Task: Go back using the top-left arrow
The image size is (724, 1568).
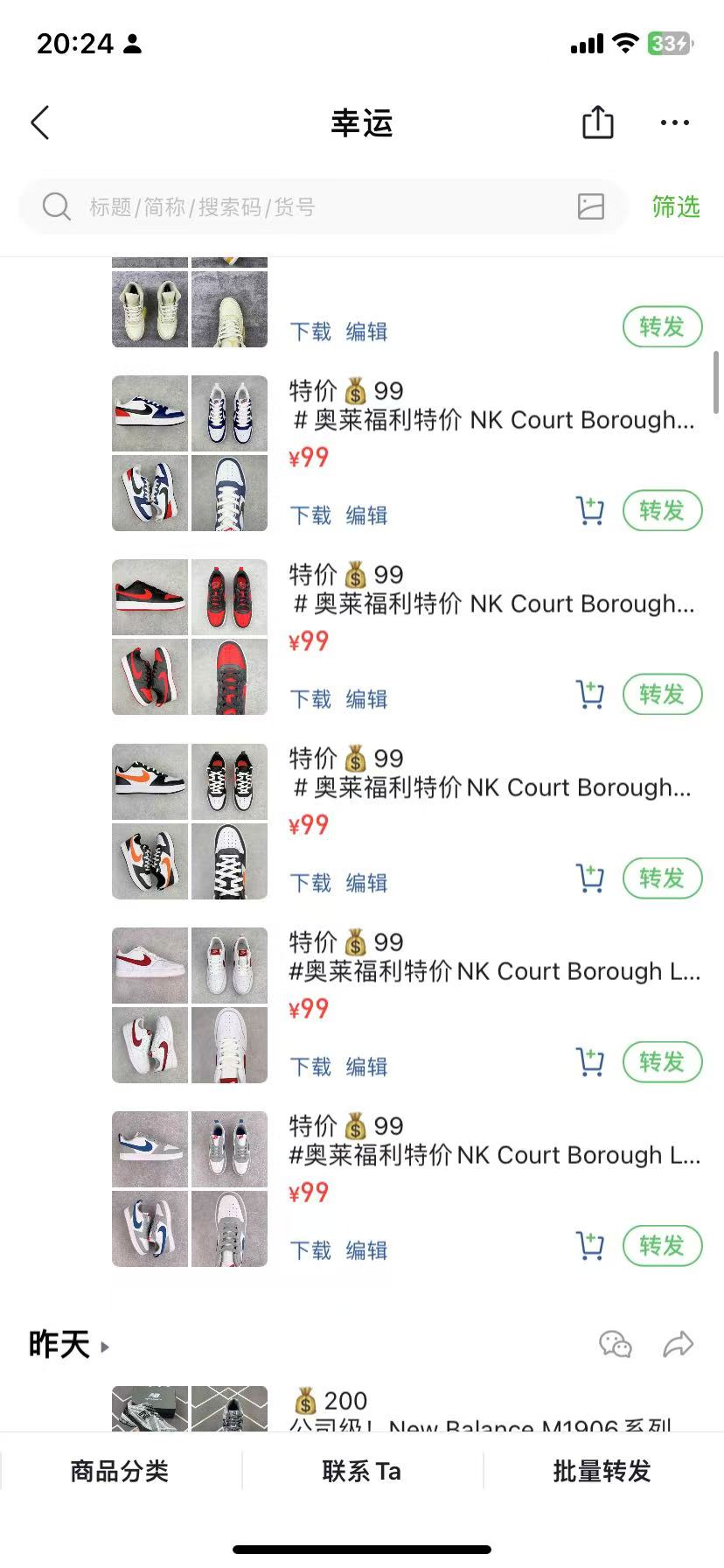Action: pyautogui.click(x=40, y=123)
